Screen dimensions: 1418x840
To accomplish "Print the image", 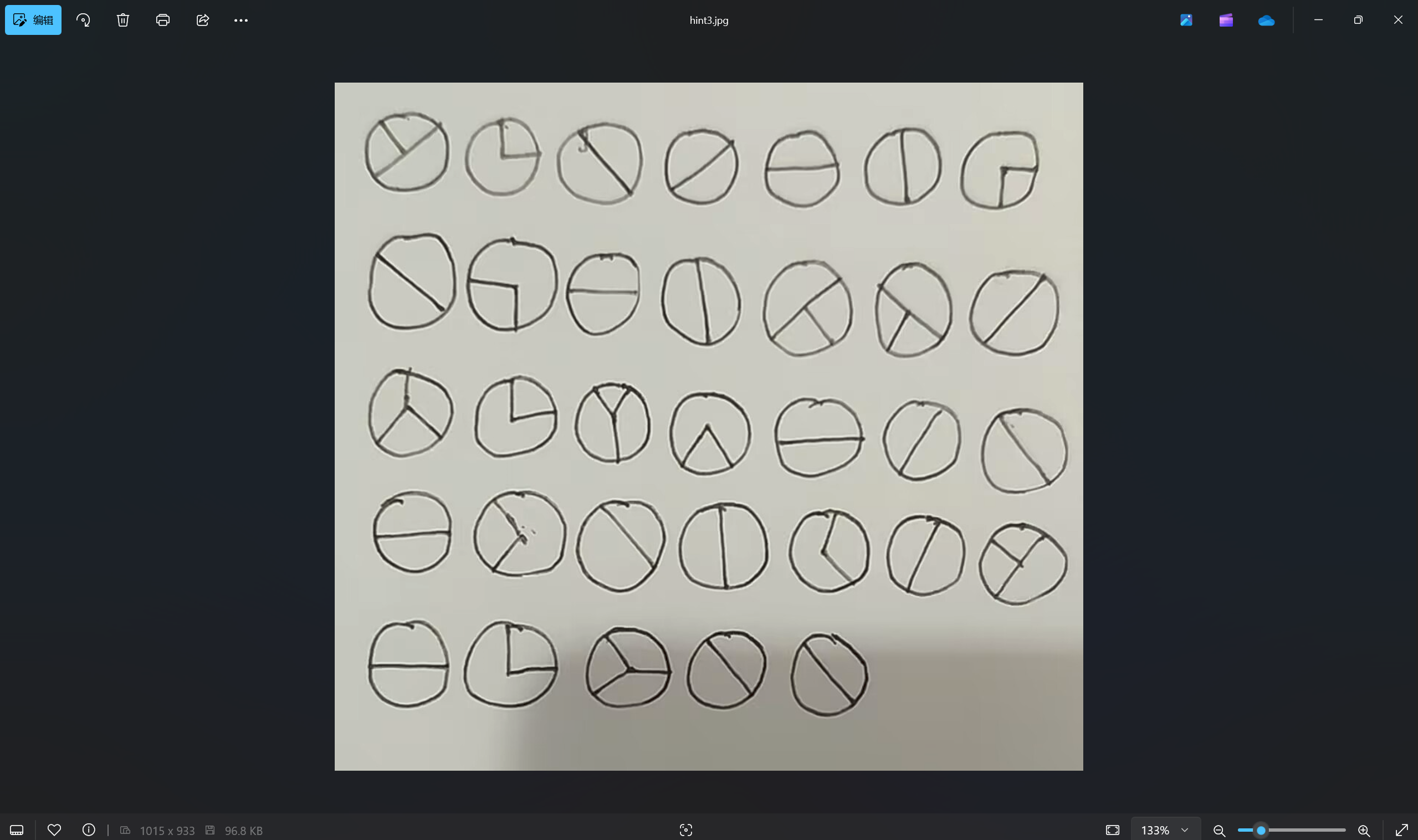I will click(x=162, y=20).
